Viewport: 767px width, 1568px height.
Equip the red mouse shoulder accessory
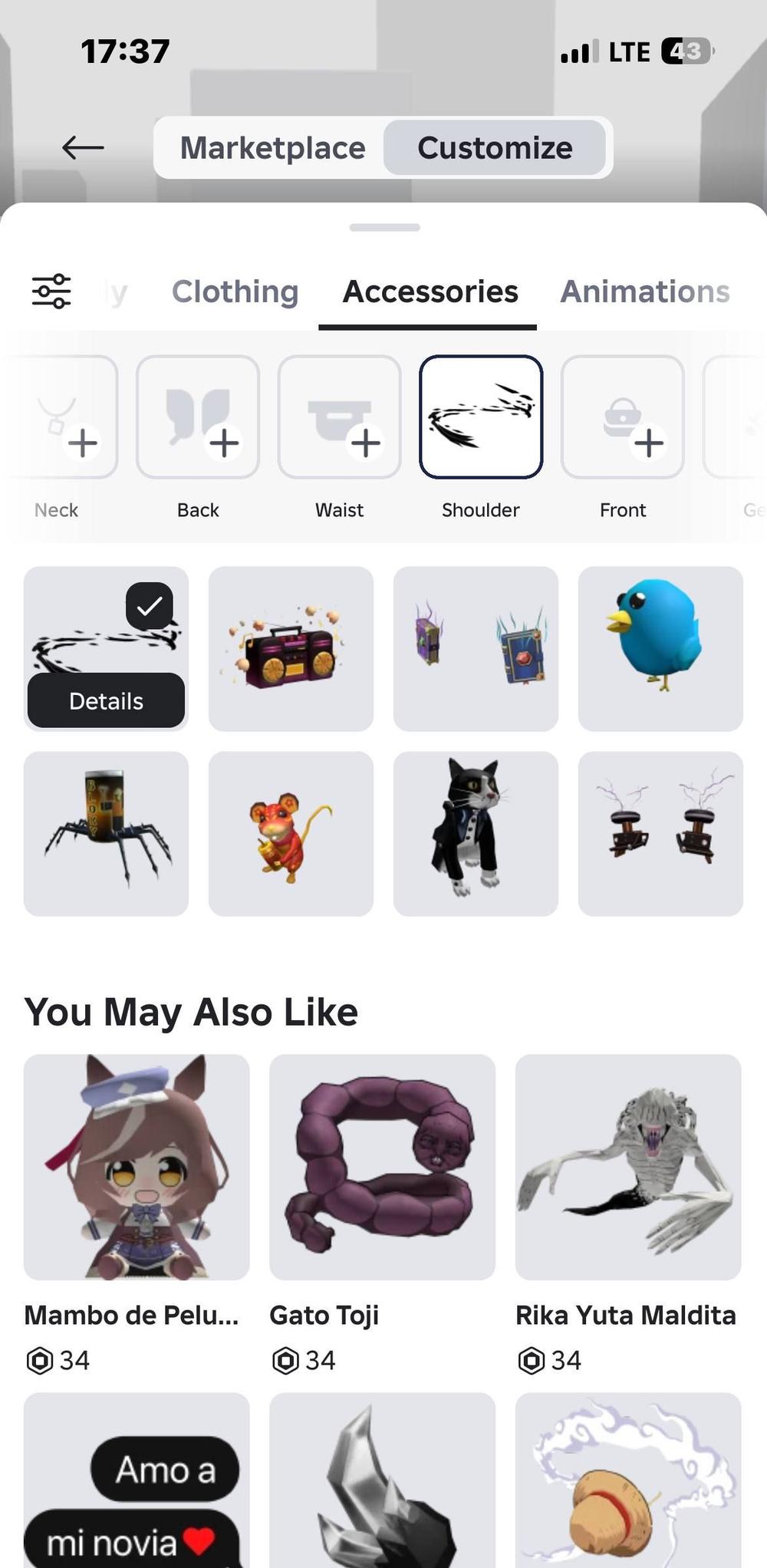291,834
